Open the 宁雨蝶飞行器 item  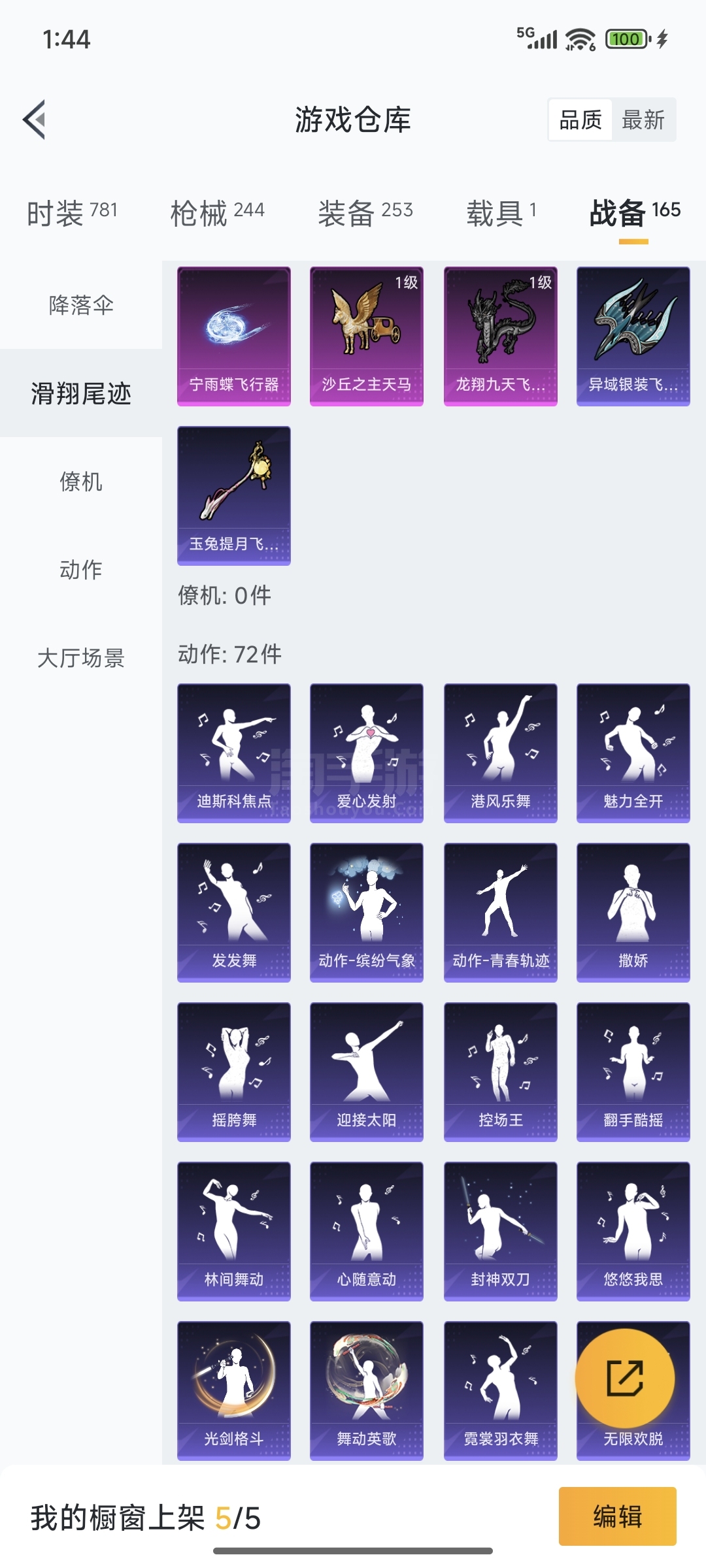(x=234, y=336)
